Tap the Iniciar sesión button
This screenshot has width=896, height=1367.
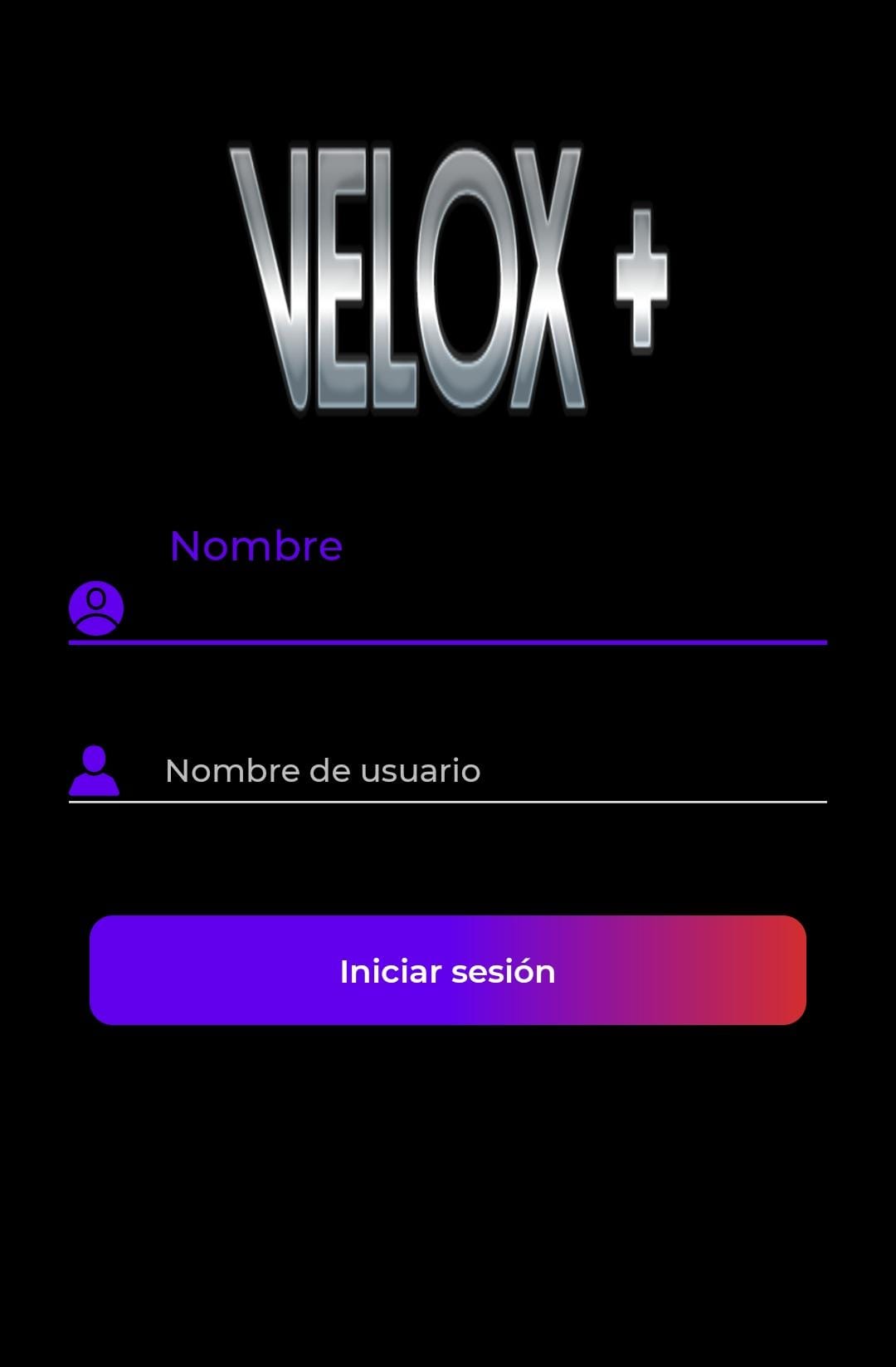click(x=448, y=970)
